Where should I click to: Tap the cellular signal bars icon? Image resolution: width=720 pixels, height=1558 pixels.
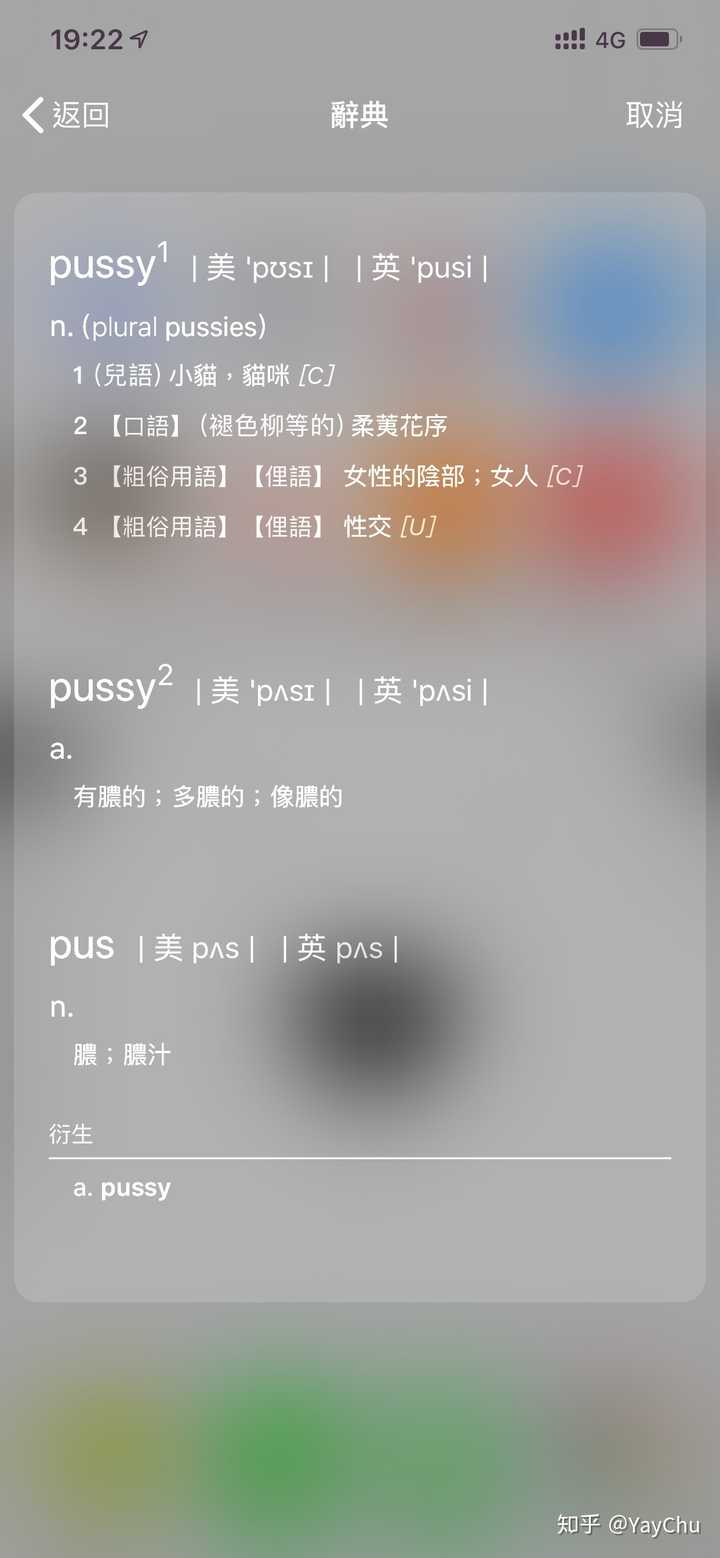pyautogui.click(x=568, y=39)
